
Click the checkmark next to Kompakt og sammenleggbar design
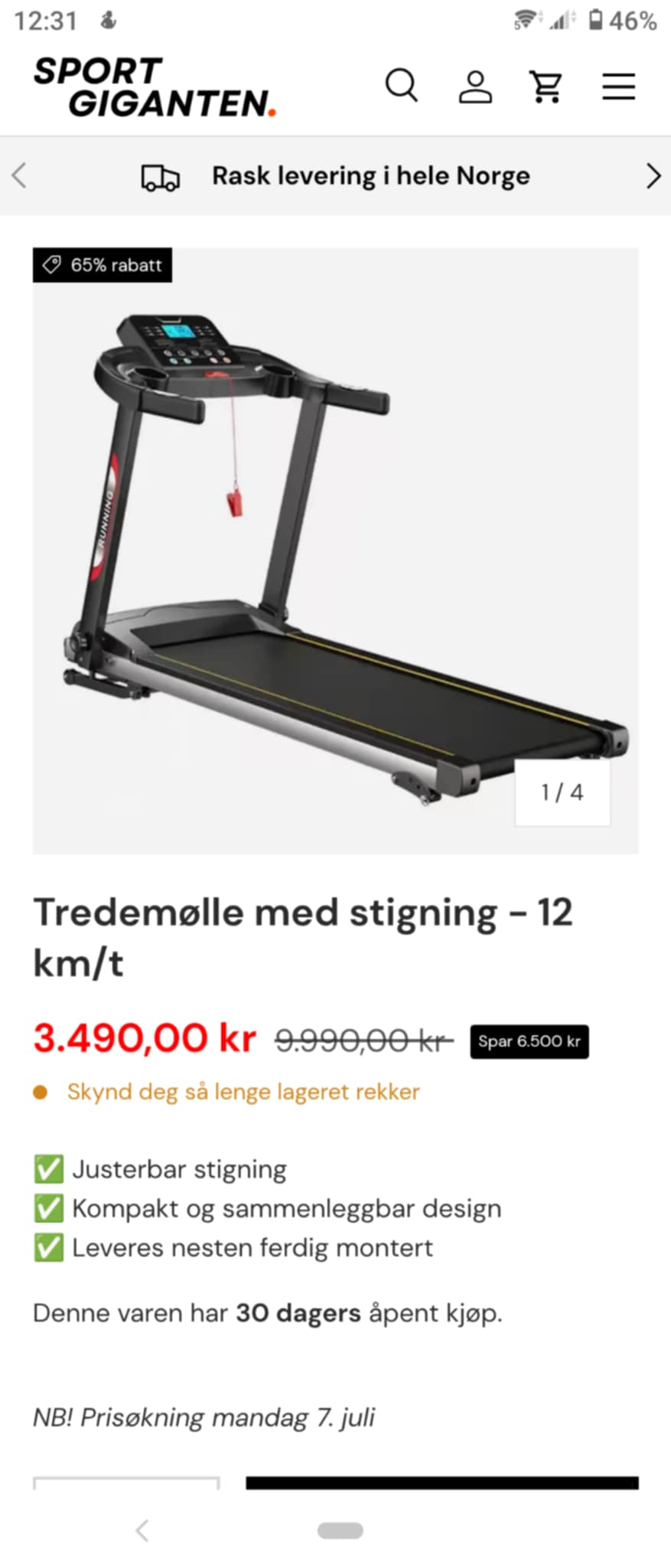click(x=47, y=1207)
